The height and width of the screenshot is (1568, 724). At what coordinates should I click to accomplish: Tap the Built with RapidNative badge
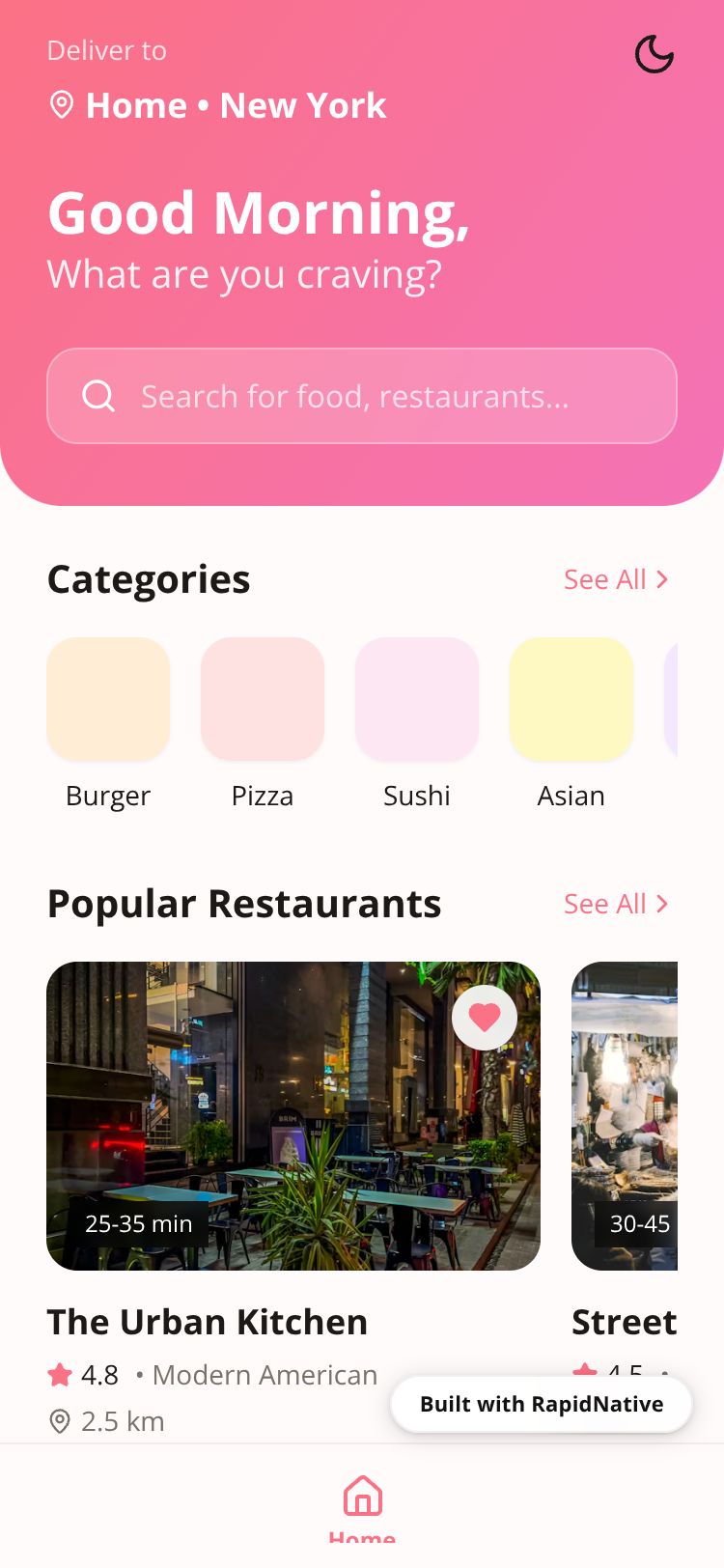coord(542,1404)
